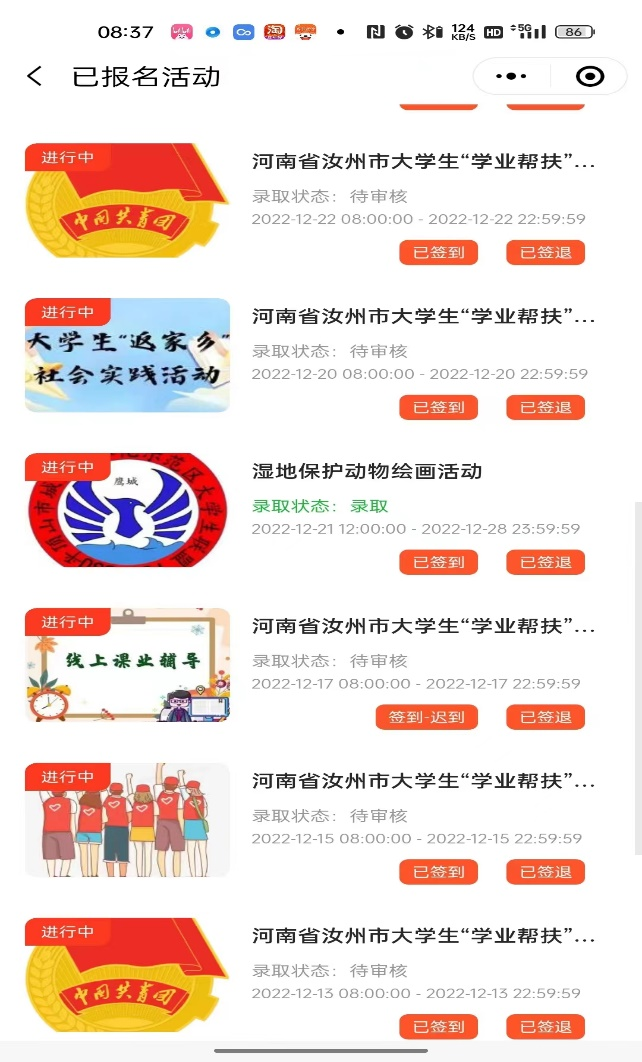The width and height of the screenshot is (642, 1062).
Task: Tap 已签退 for the 2022-12-22 activity
Action: tap(546, 253)
